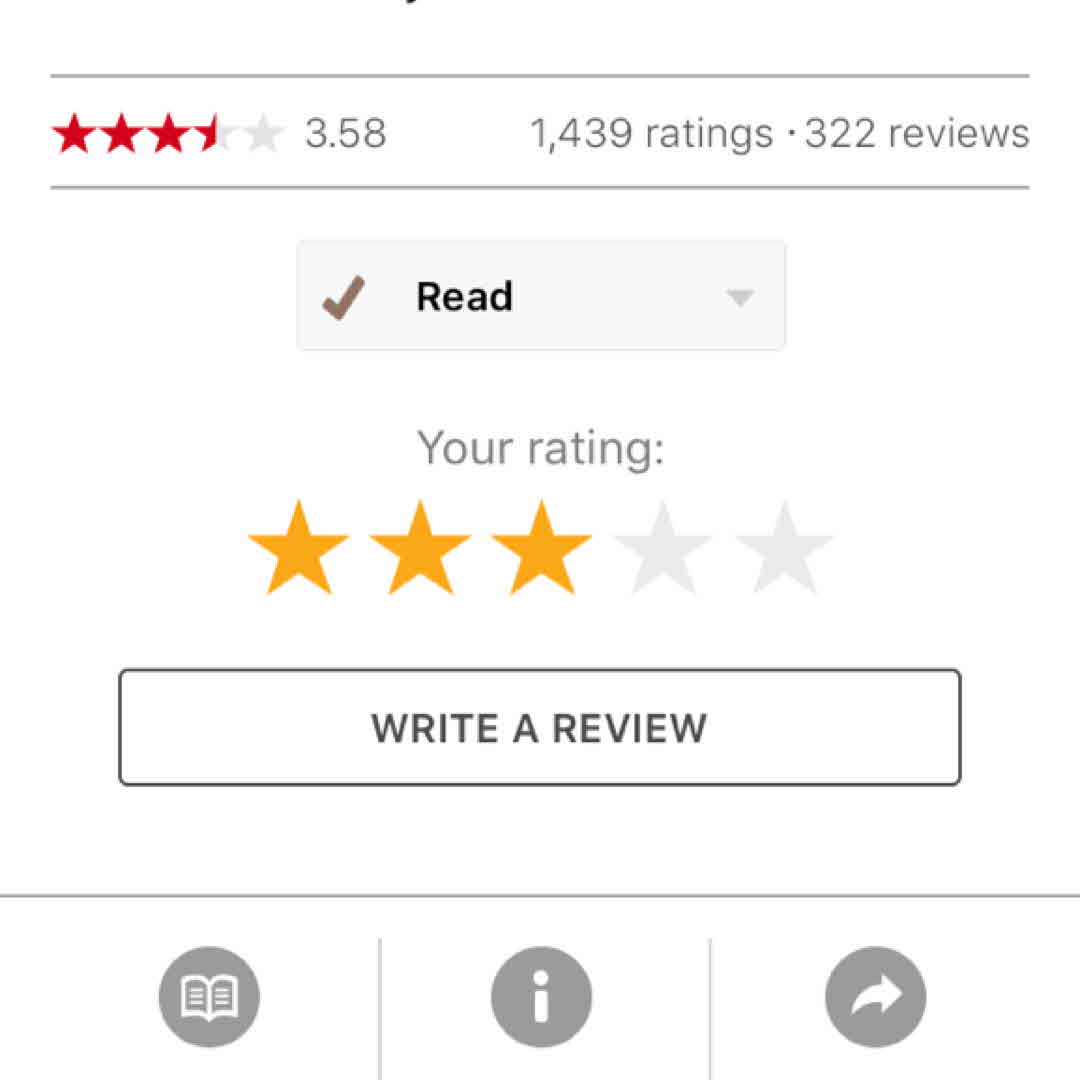Viewport: 1080px width, 1080px height.
Task: Open the book reading icon
Action: click(209, 996)
